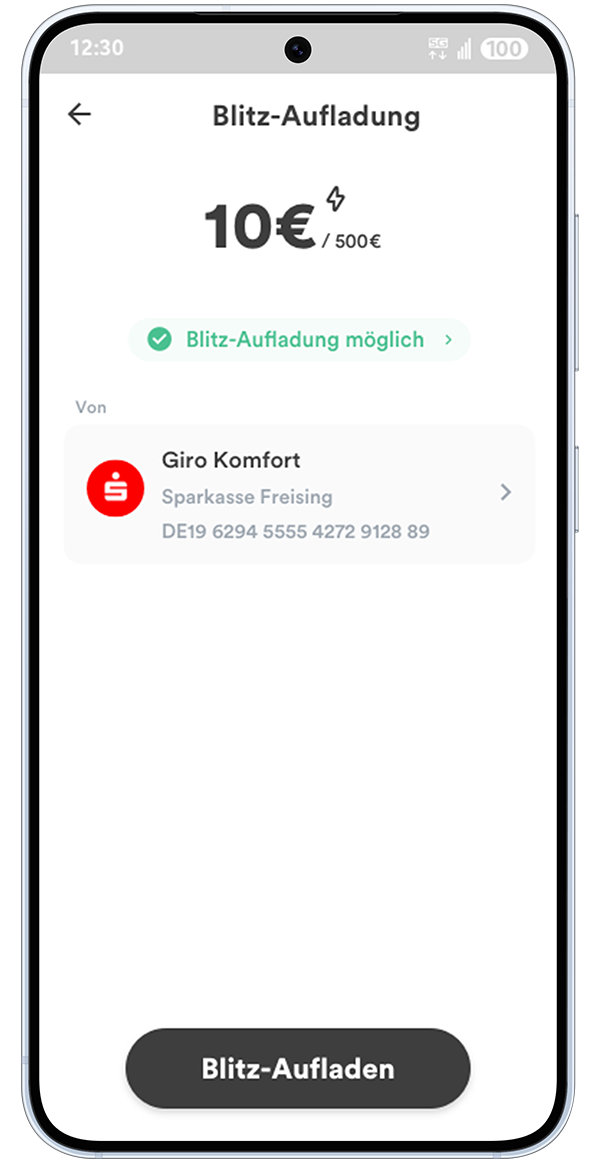This screenshot has height=1171, width=600.
Task: Open the 'Blitz-Aufladung möglich' info chip
Action: click(300, 340)
